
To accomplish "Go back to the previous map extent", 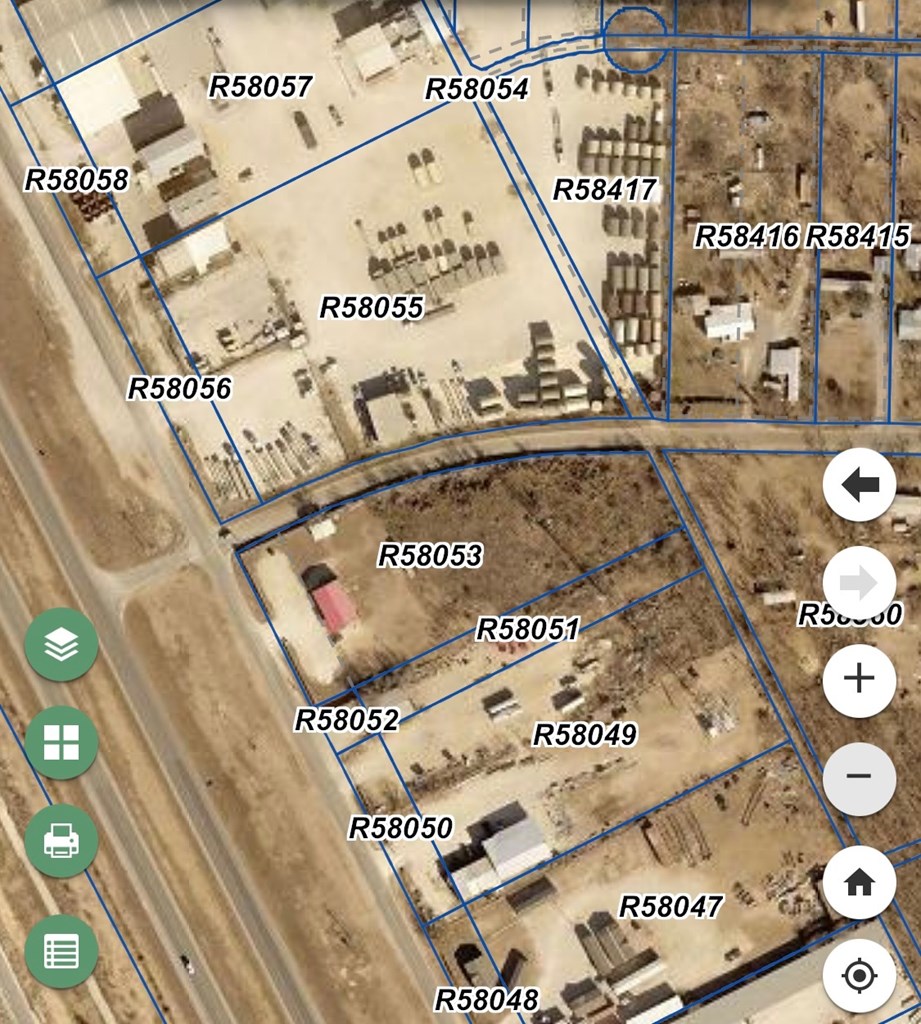I will pyautogui.click(x=859, y=485).
